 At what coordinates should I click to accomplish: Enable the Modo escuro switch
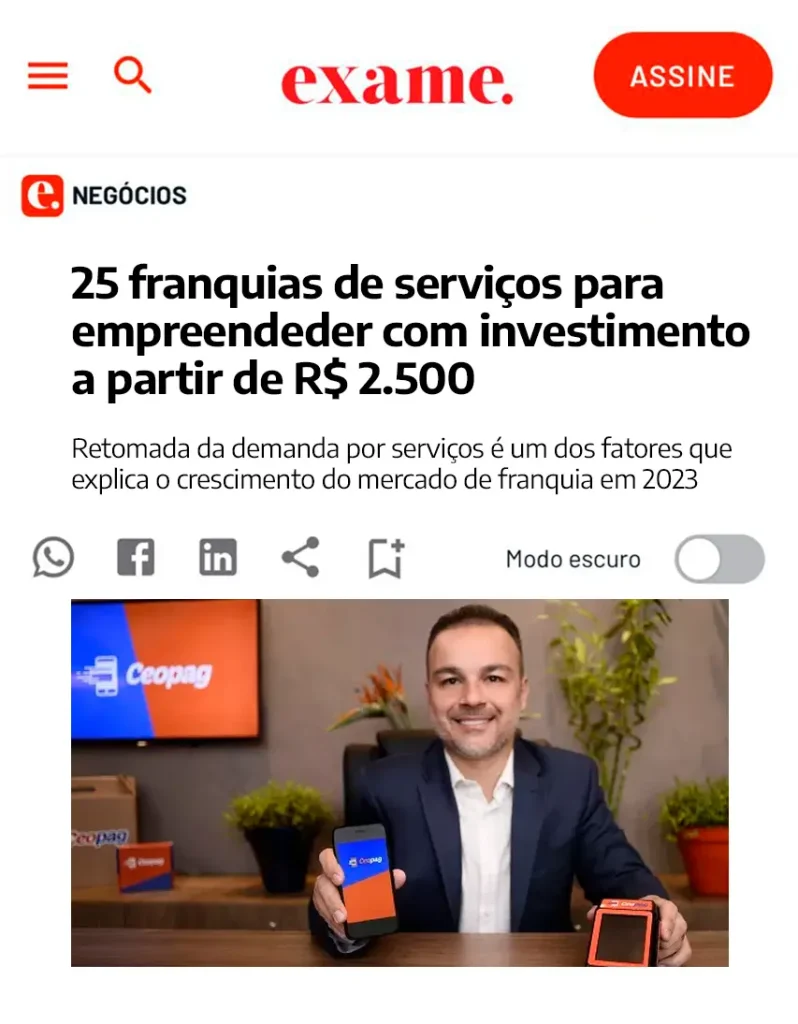coord(719,559)
